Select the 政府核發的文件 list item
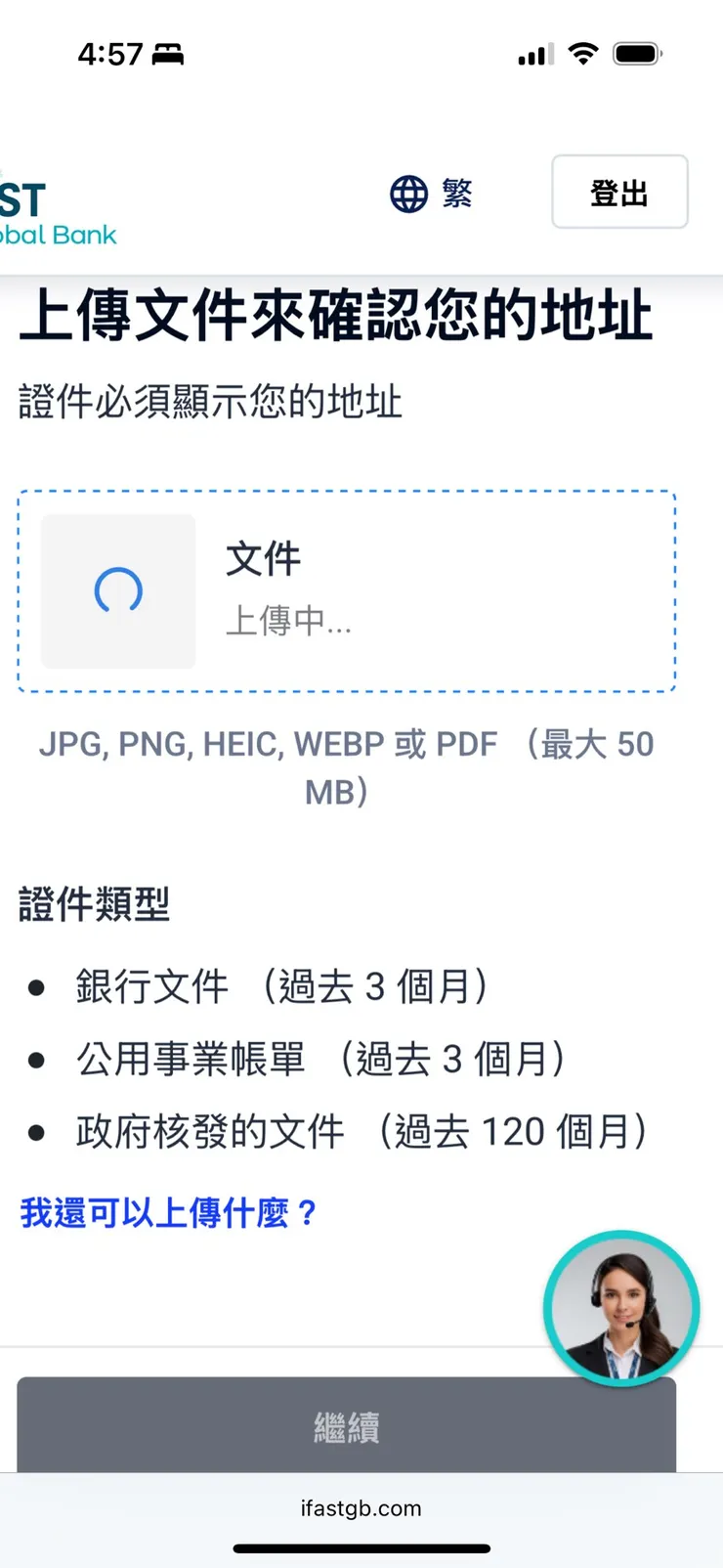Screen dimensions: 723x1568 [x=361, y=1131]
